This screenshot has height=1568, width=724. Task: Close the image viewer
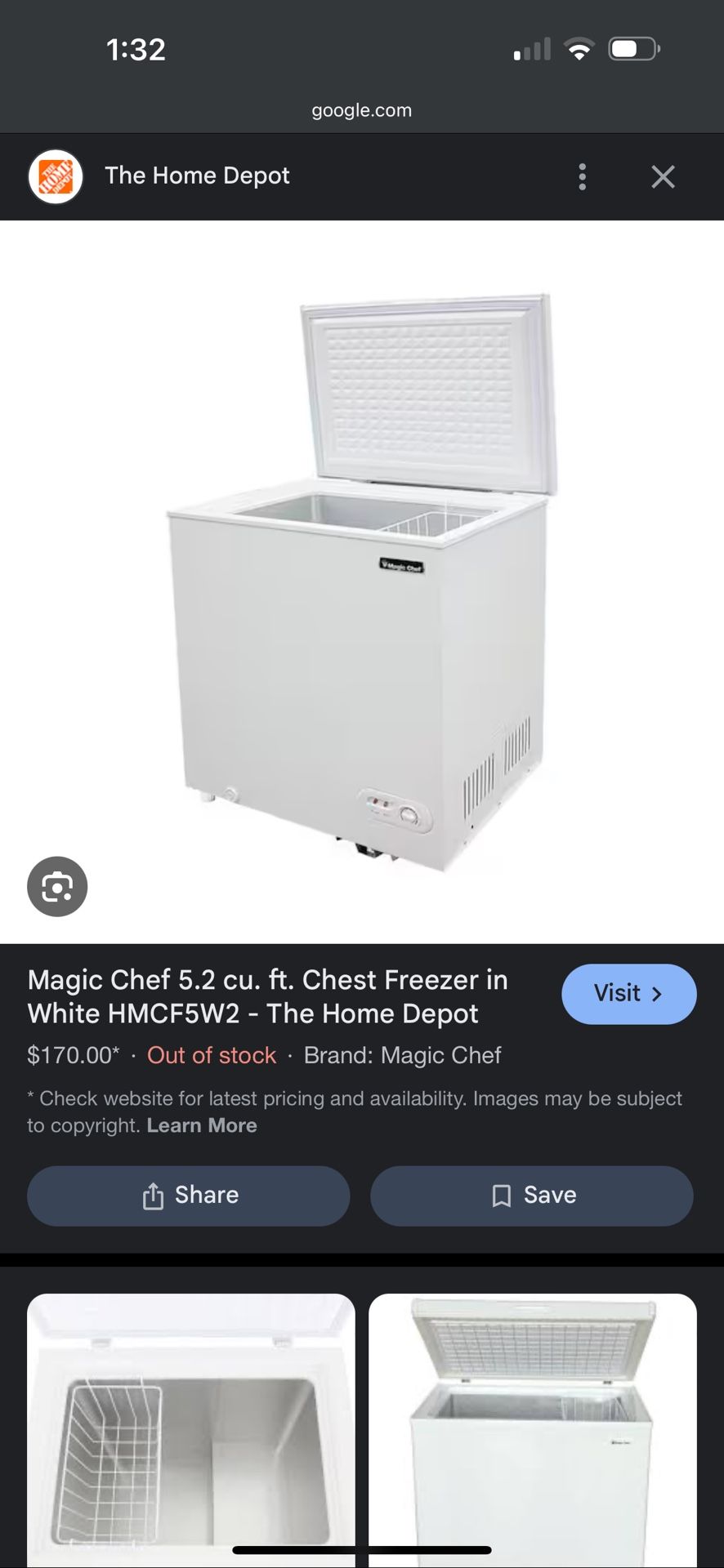click(663, 176)
